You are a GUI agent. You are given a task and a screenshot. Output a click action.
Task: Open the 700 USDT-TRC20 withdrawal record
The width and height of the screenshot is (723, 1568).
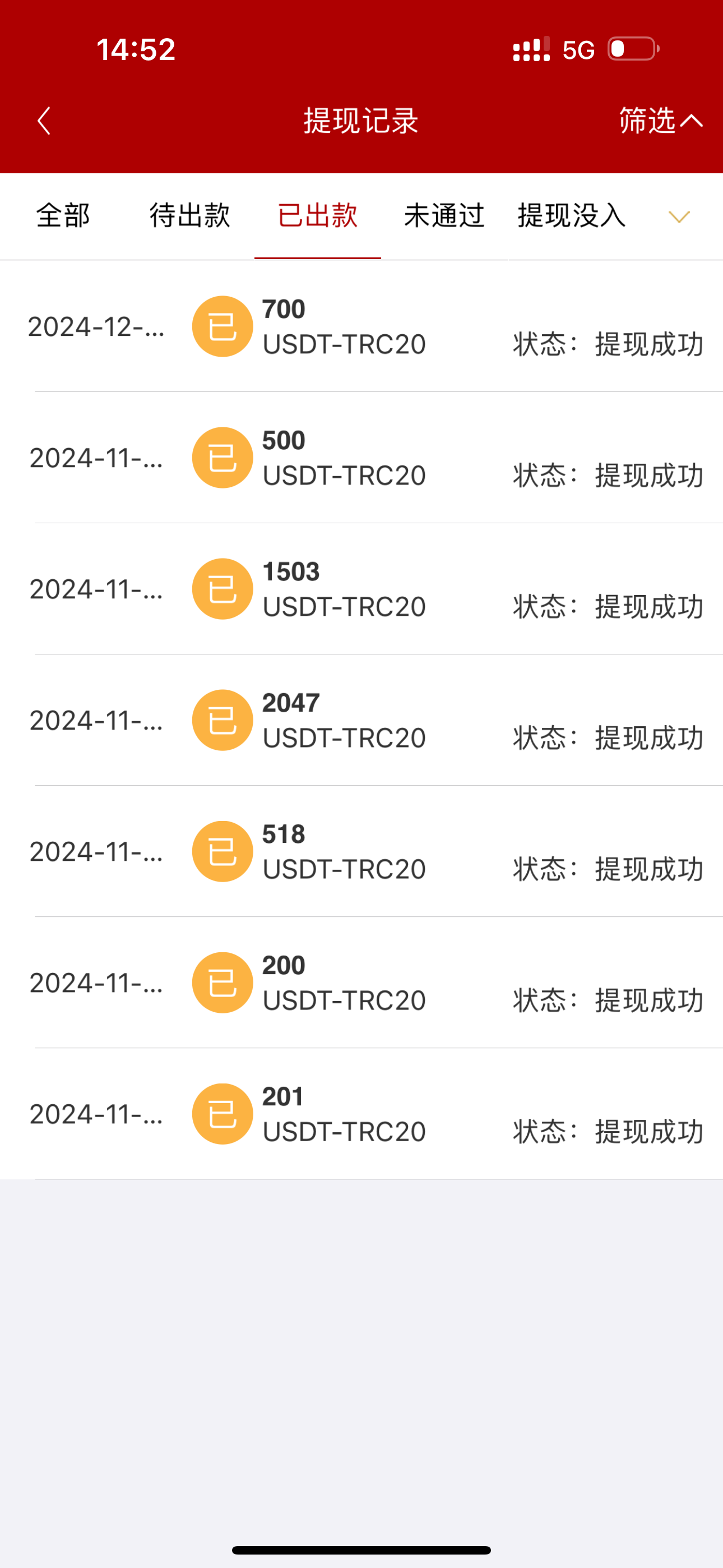coord(361,327)
